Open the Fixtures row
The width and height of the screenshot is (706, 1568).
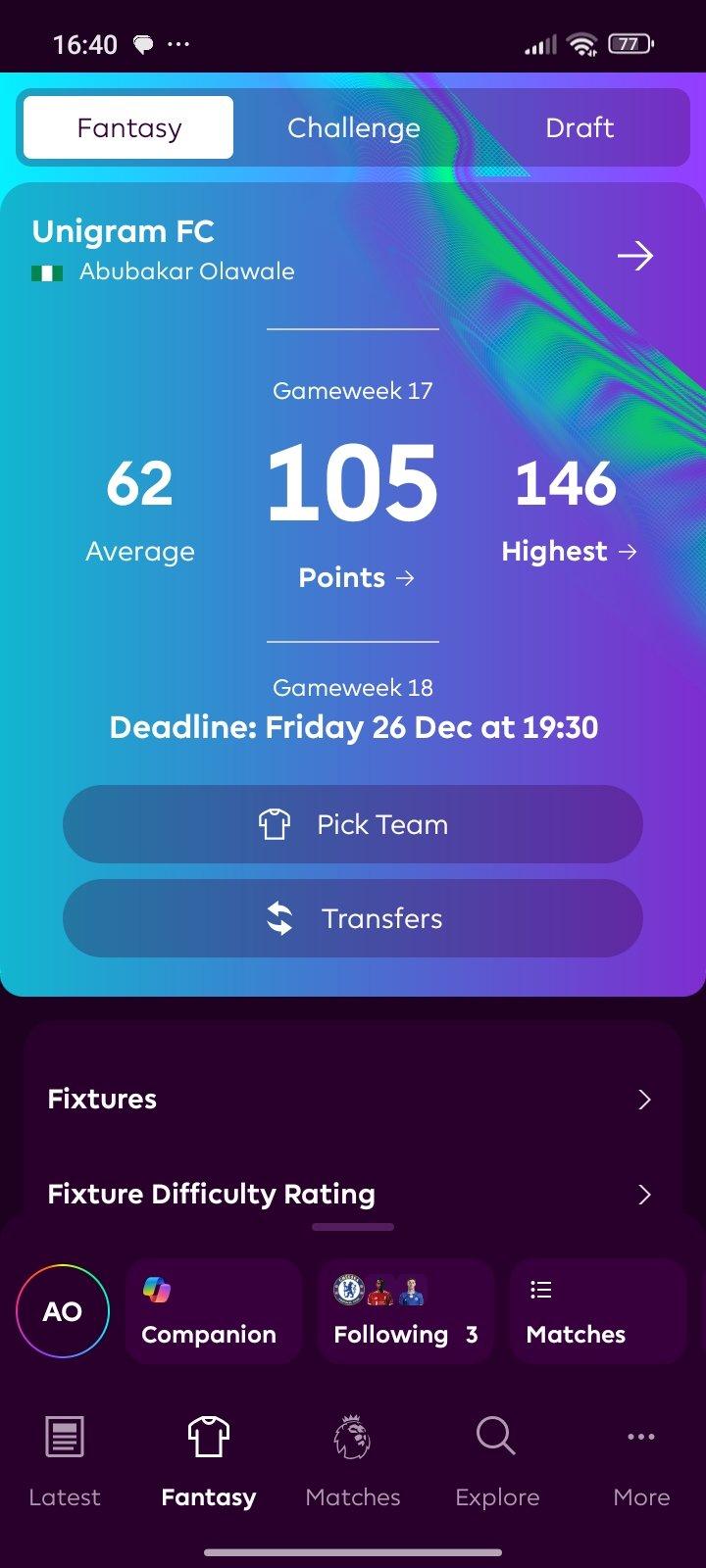coord(353,1099)
